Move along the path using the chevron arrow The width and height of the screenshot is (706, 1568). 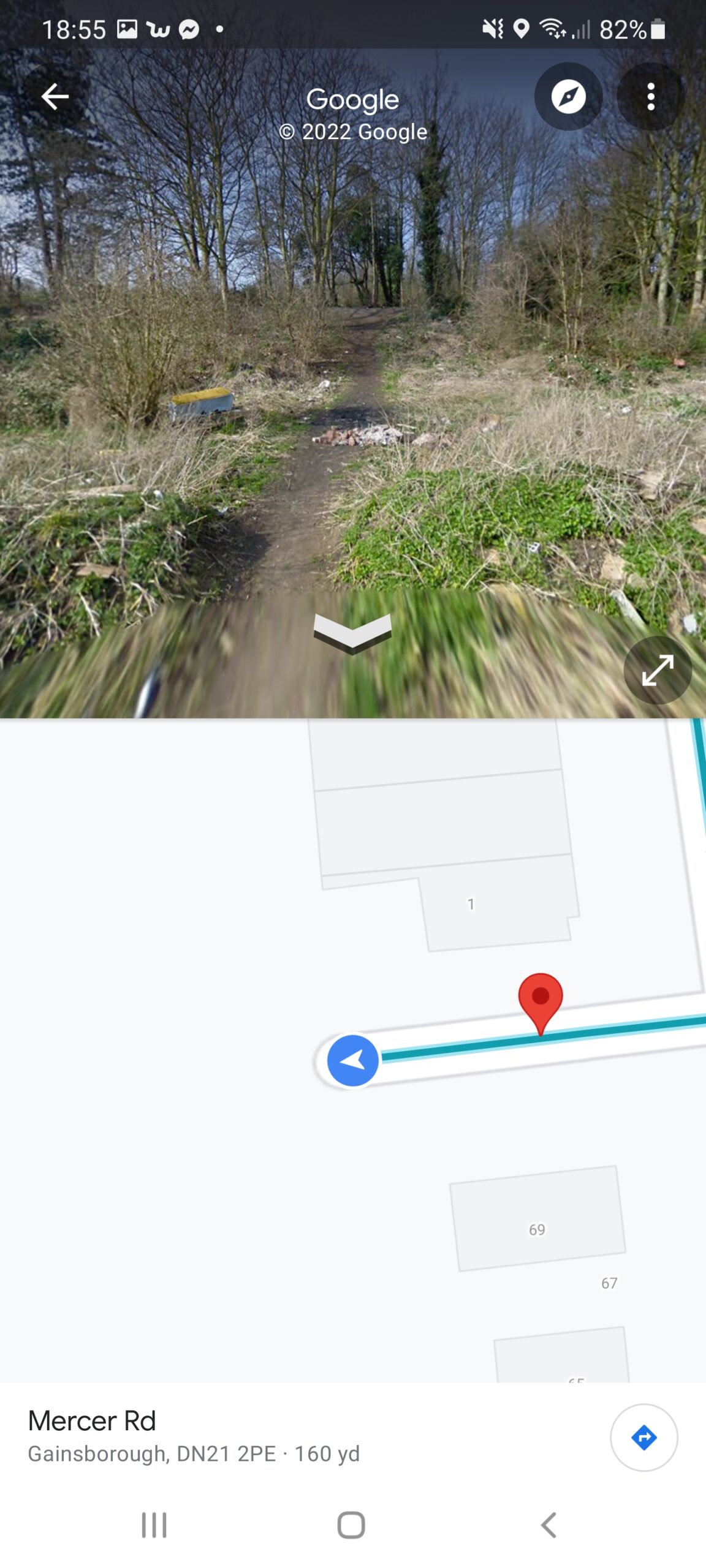pyautogui.click(x=352, y=633)
